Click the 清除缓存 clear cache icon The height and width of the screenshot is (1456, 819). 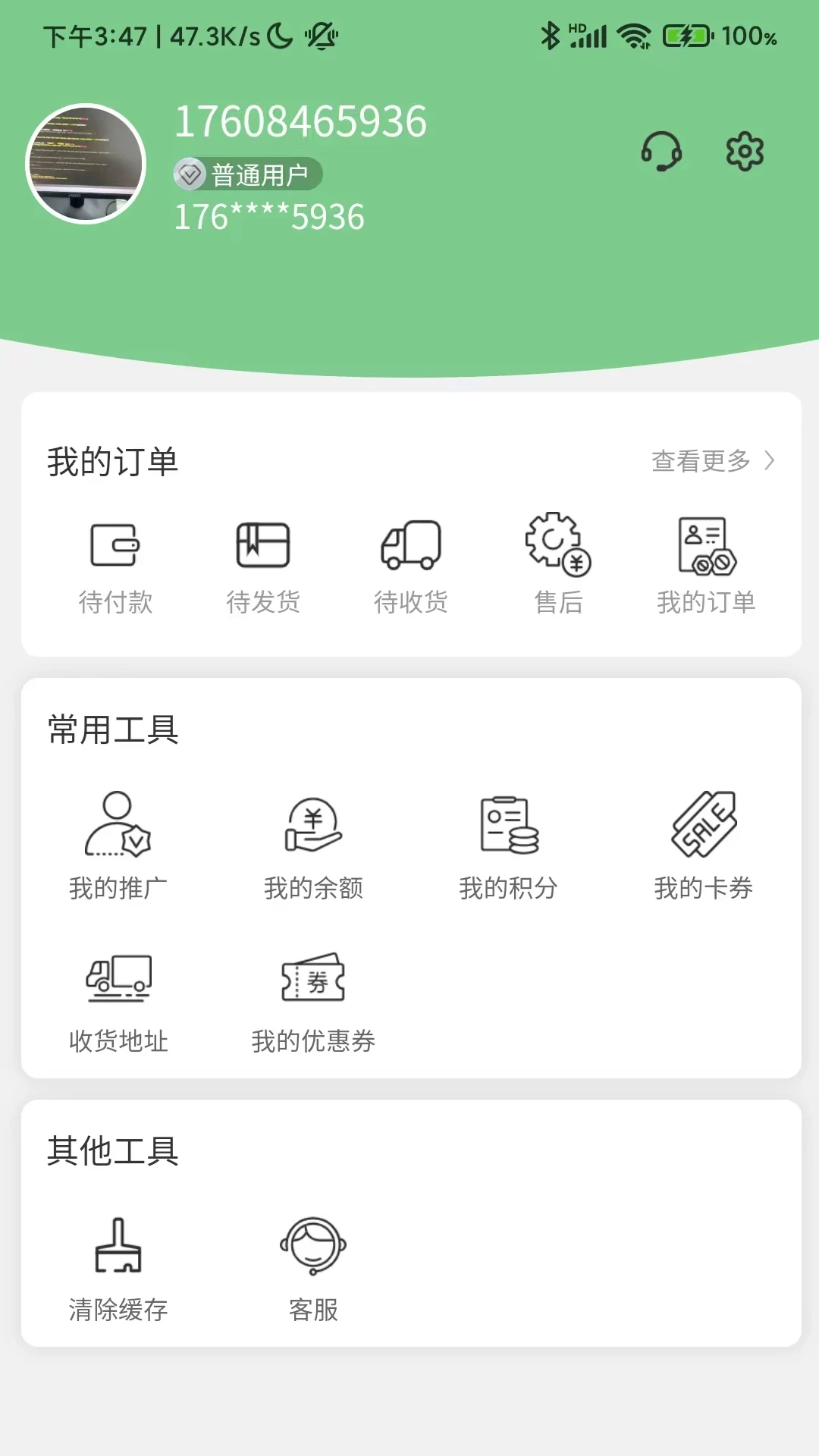point(119,1247)
